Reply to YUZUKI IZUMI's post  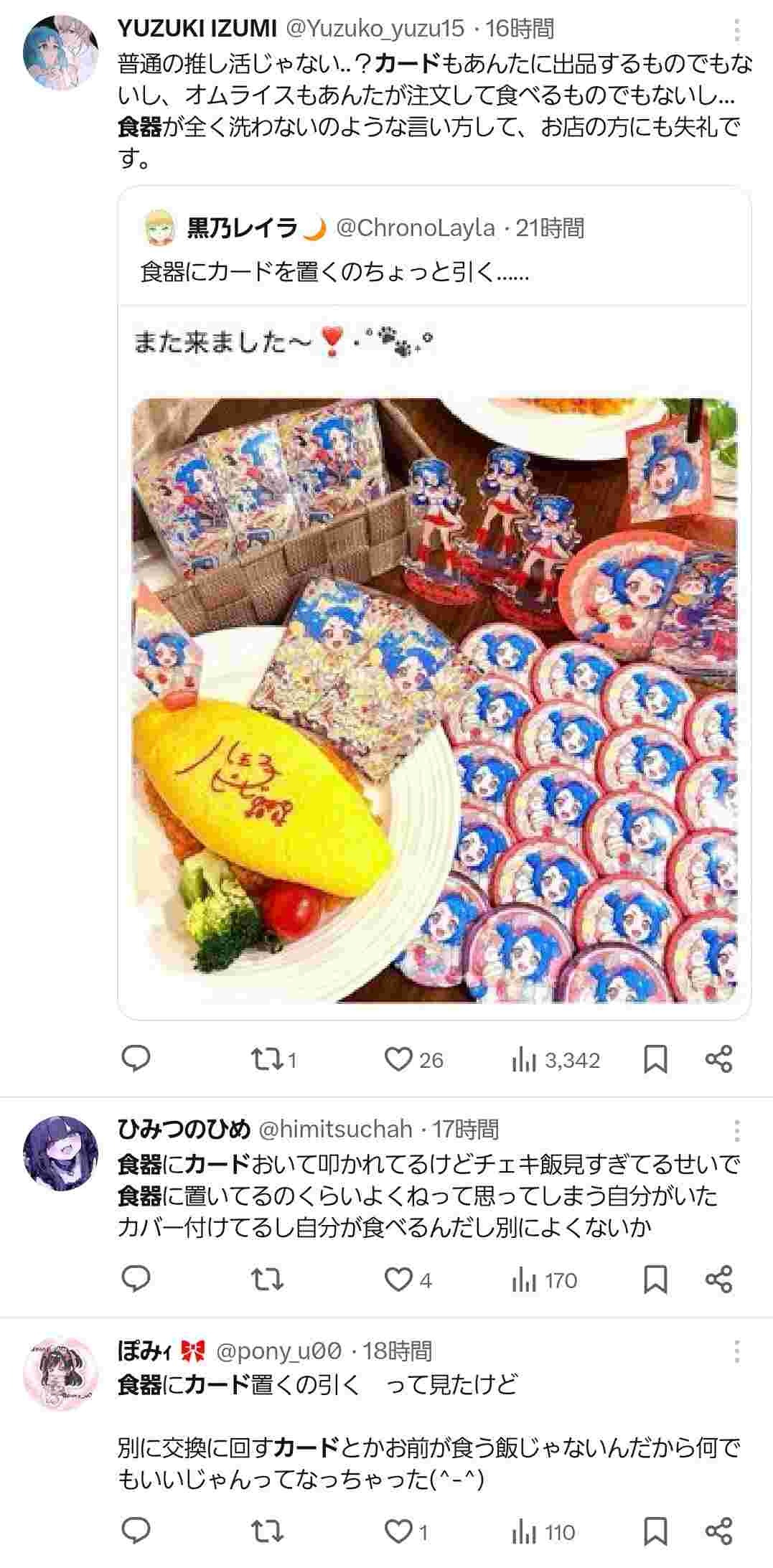coord(136,1059)
